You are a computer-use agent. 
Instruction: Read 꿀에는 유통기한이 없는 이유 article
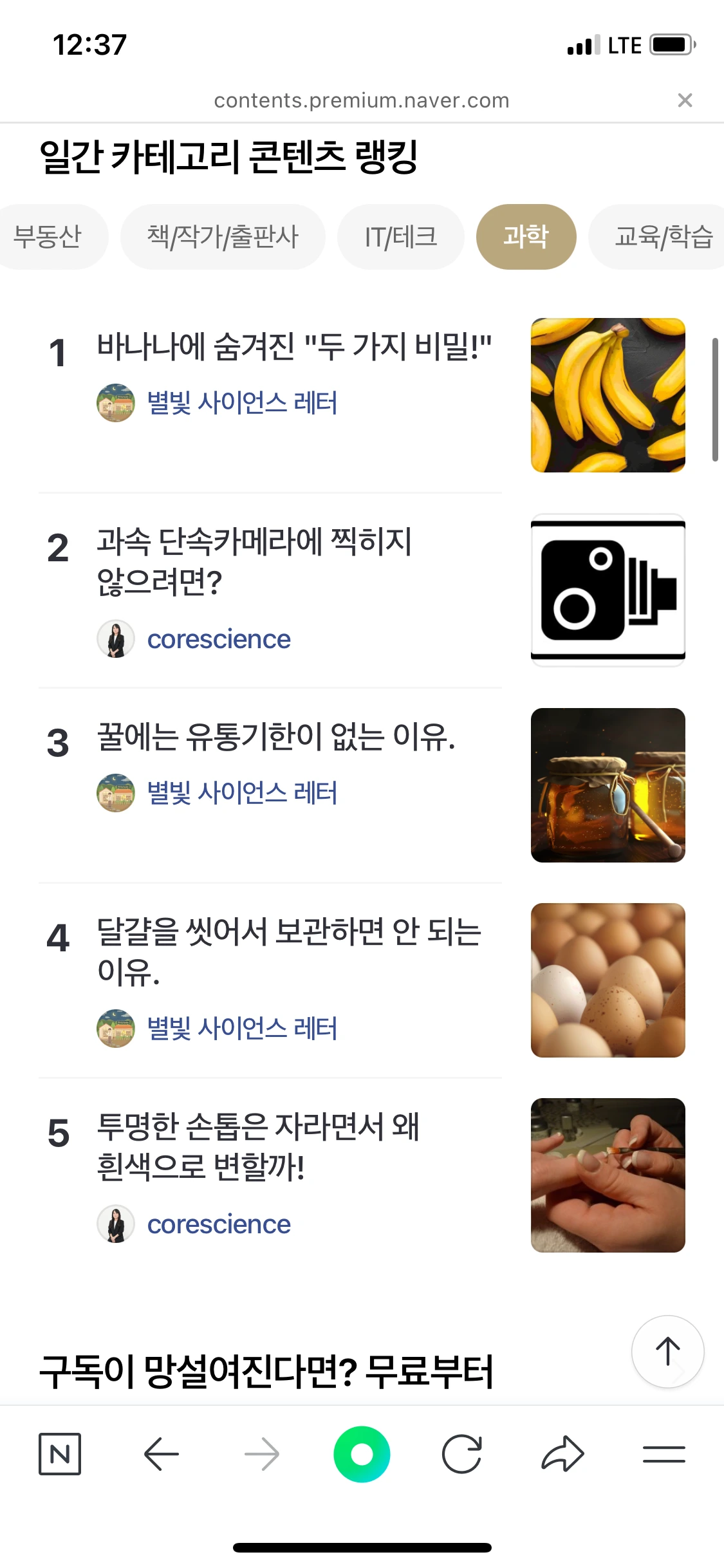(275, 737)
